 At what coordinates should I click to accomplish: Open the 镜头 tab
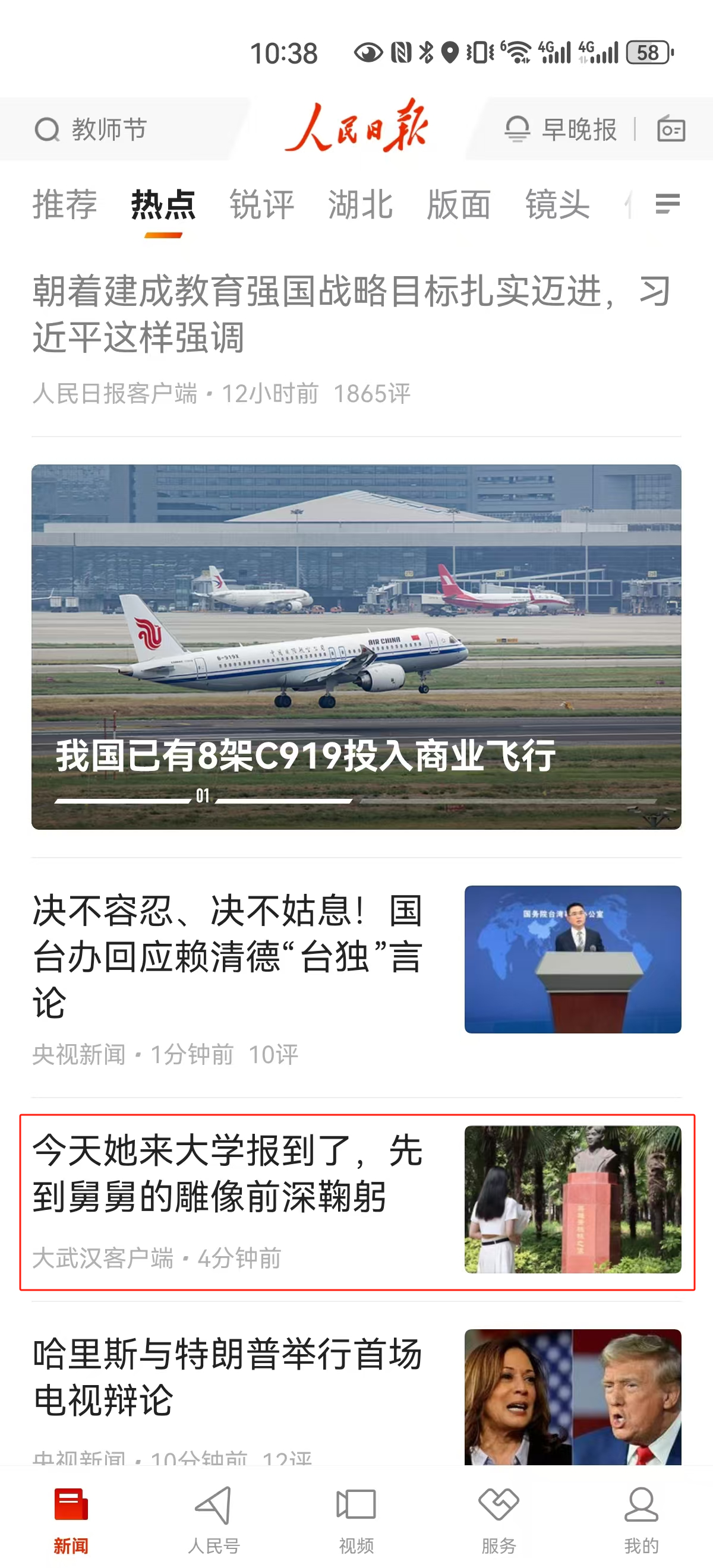point(558,204)
